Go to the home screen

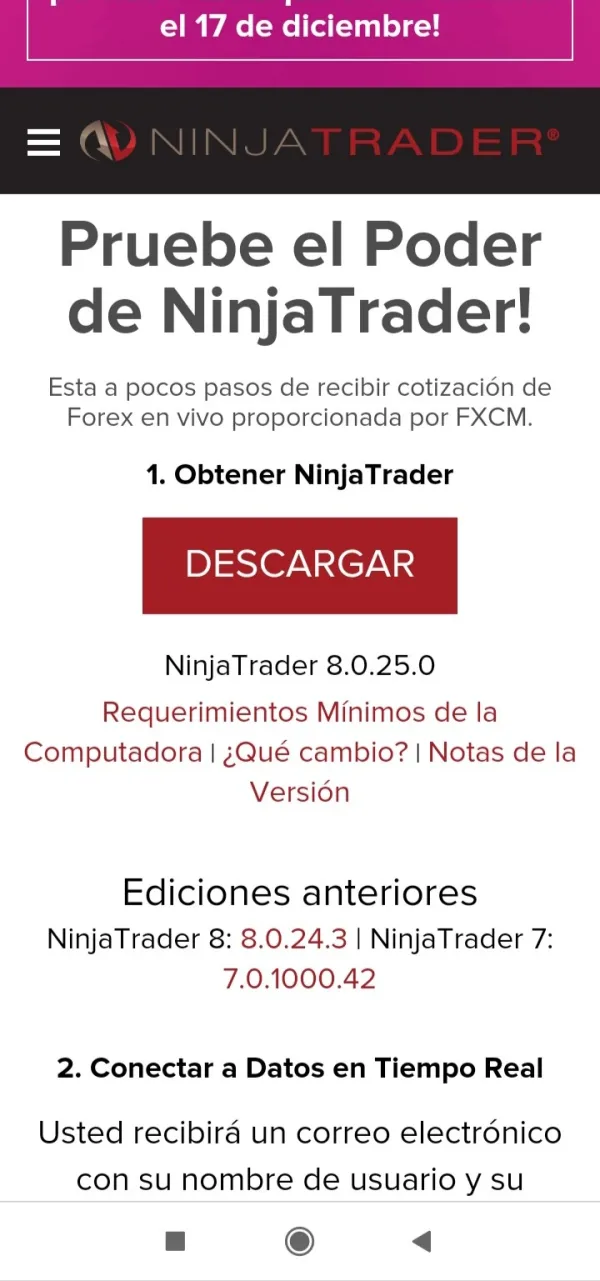coord(299,1241)
